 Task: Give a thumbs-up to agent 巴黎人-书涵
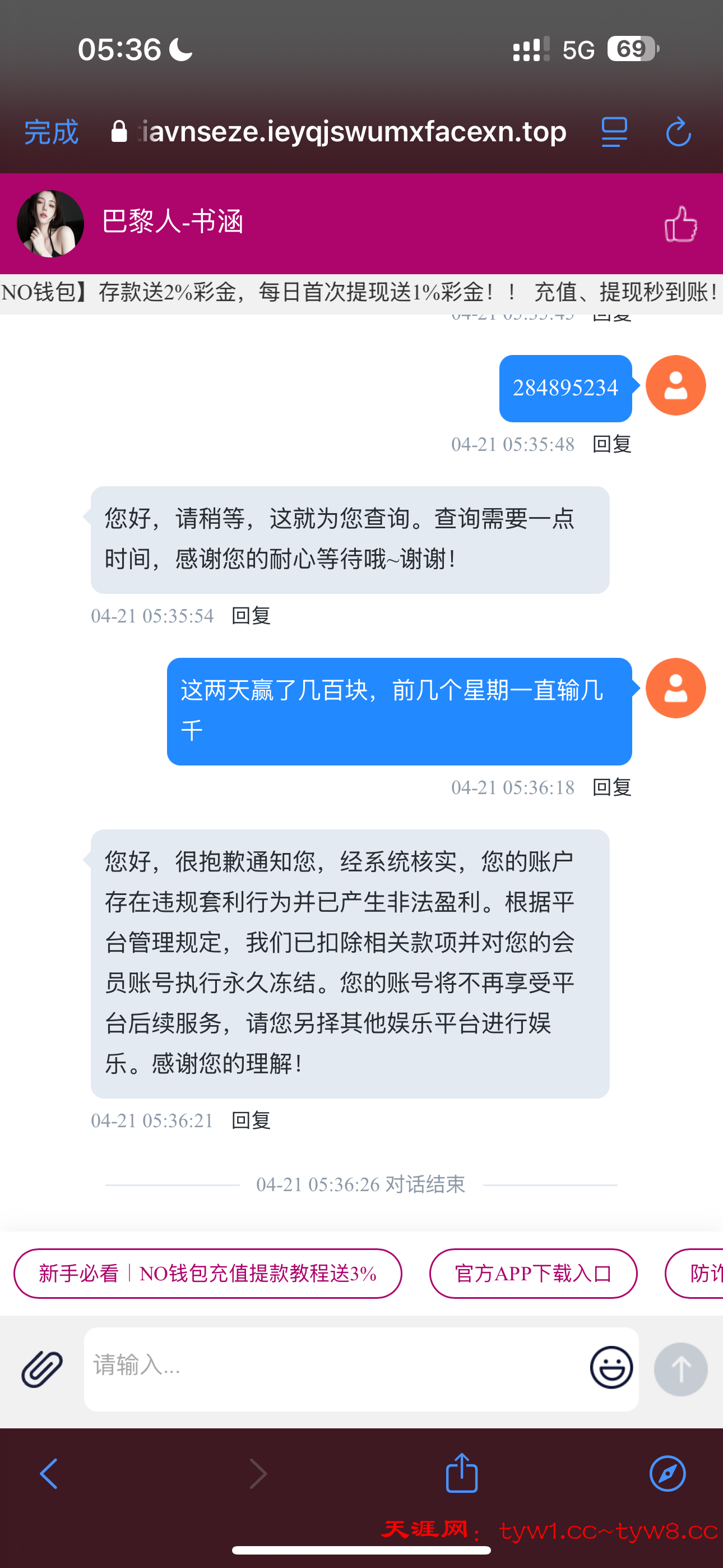(x=680, y=223)
